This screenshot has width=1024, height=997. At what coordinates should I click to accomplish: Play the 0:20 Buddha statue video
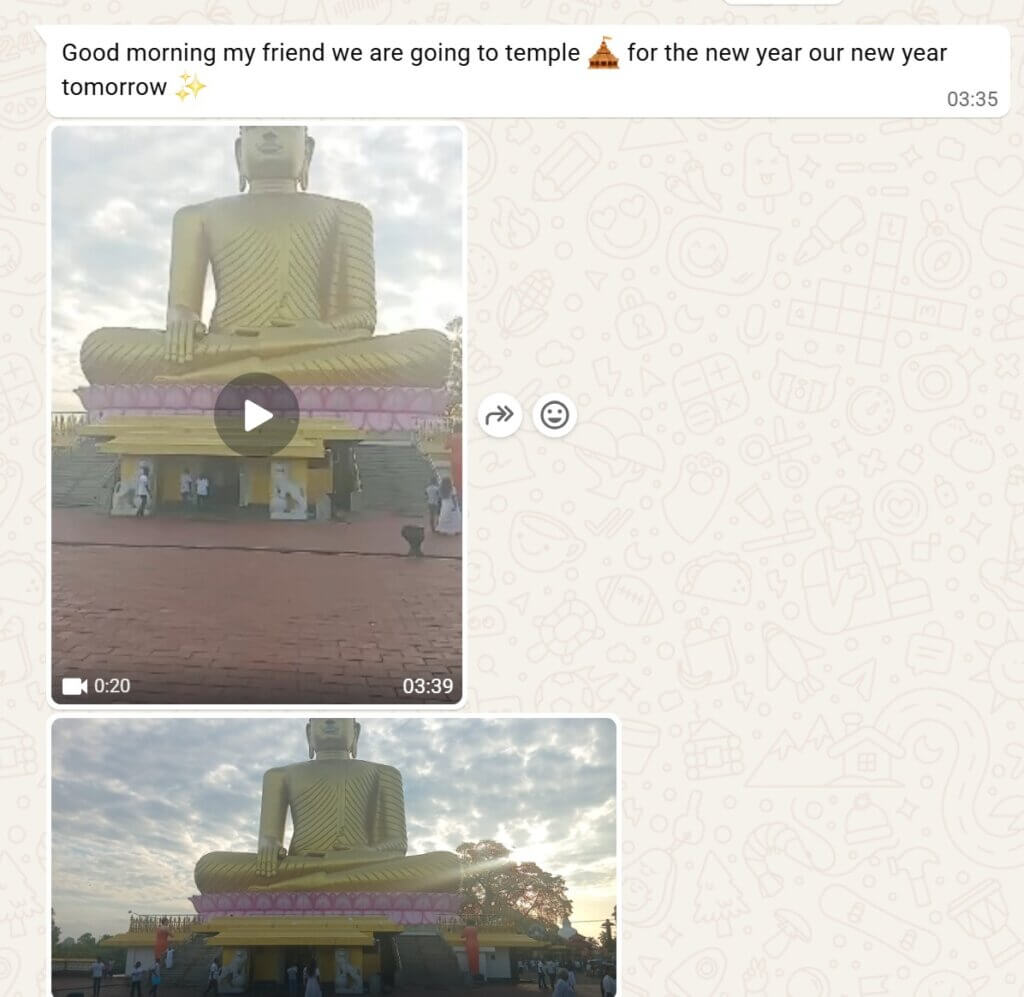coord(257,415)
